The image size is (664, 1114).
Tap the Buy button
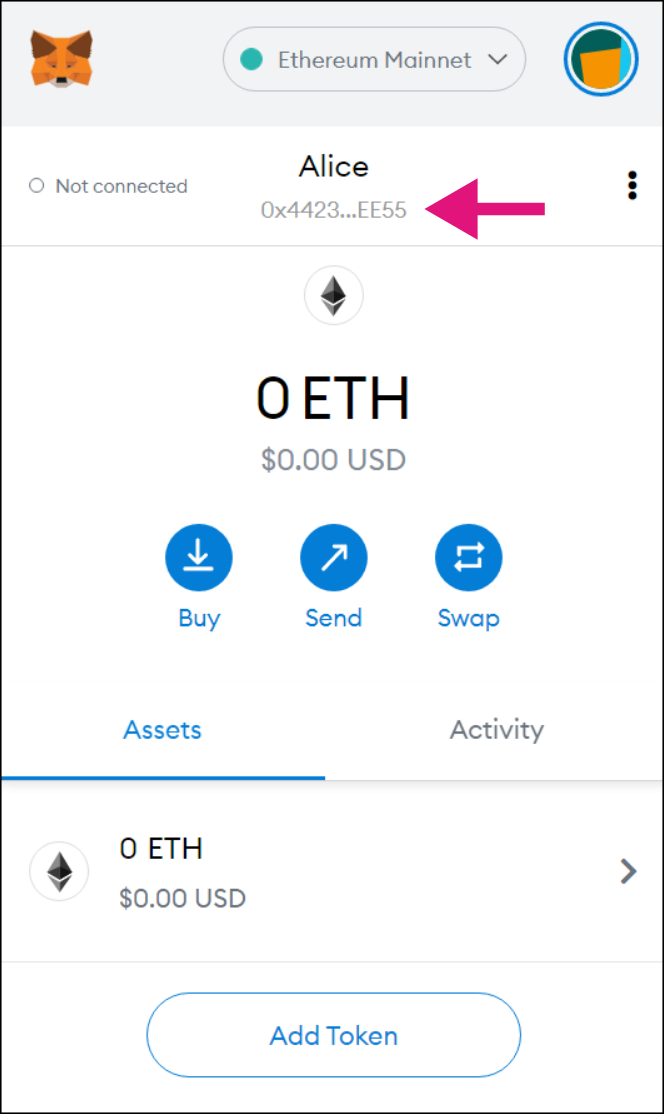[x=199, y=558]
